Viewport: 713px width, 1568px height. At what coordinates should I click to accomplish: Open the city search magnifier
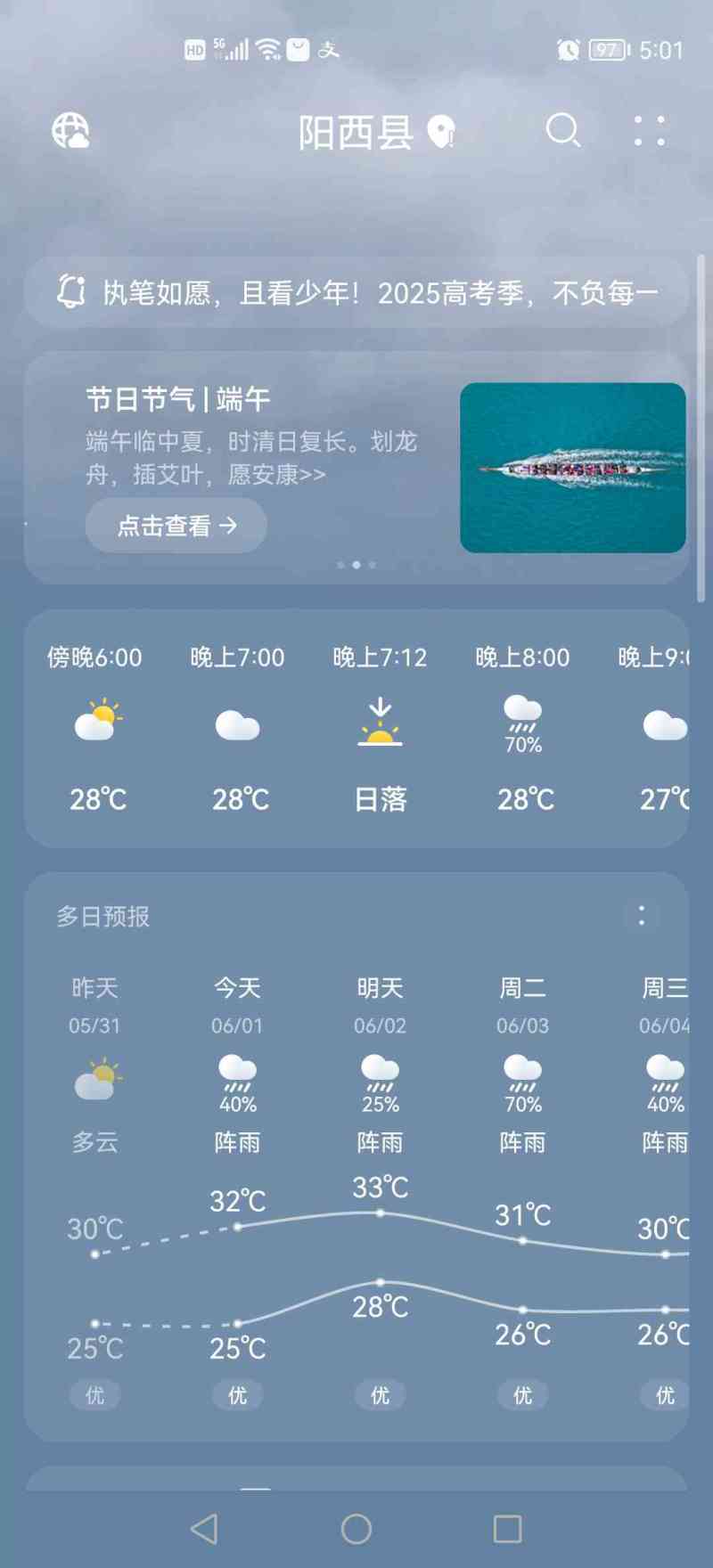(x=563, y=131)
